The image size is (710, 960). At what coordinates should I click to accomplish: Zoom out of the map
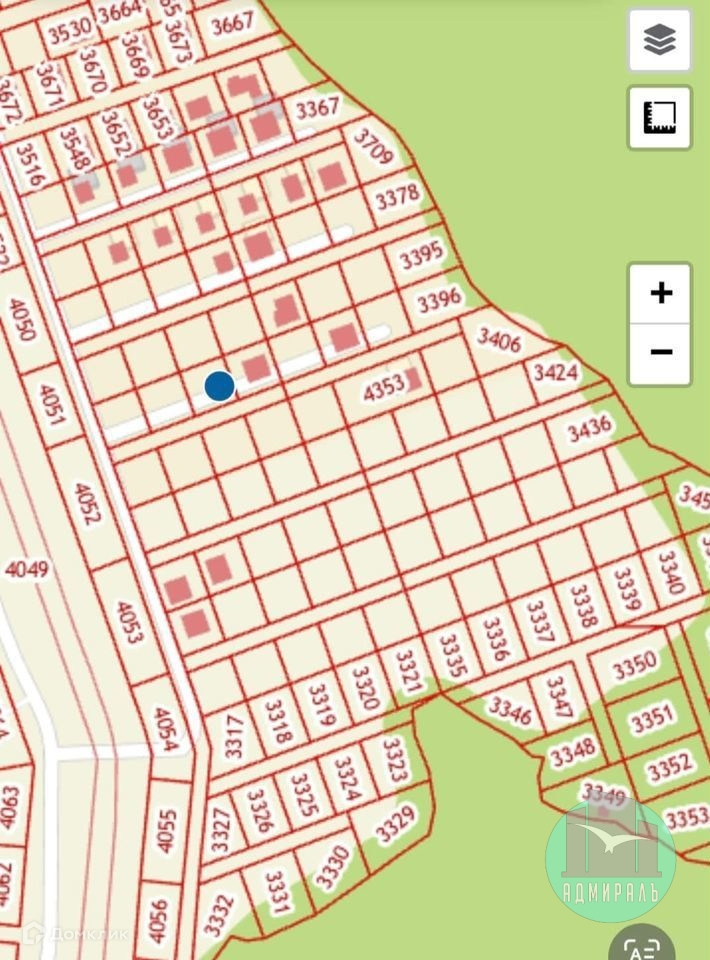[660, 353]
